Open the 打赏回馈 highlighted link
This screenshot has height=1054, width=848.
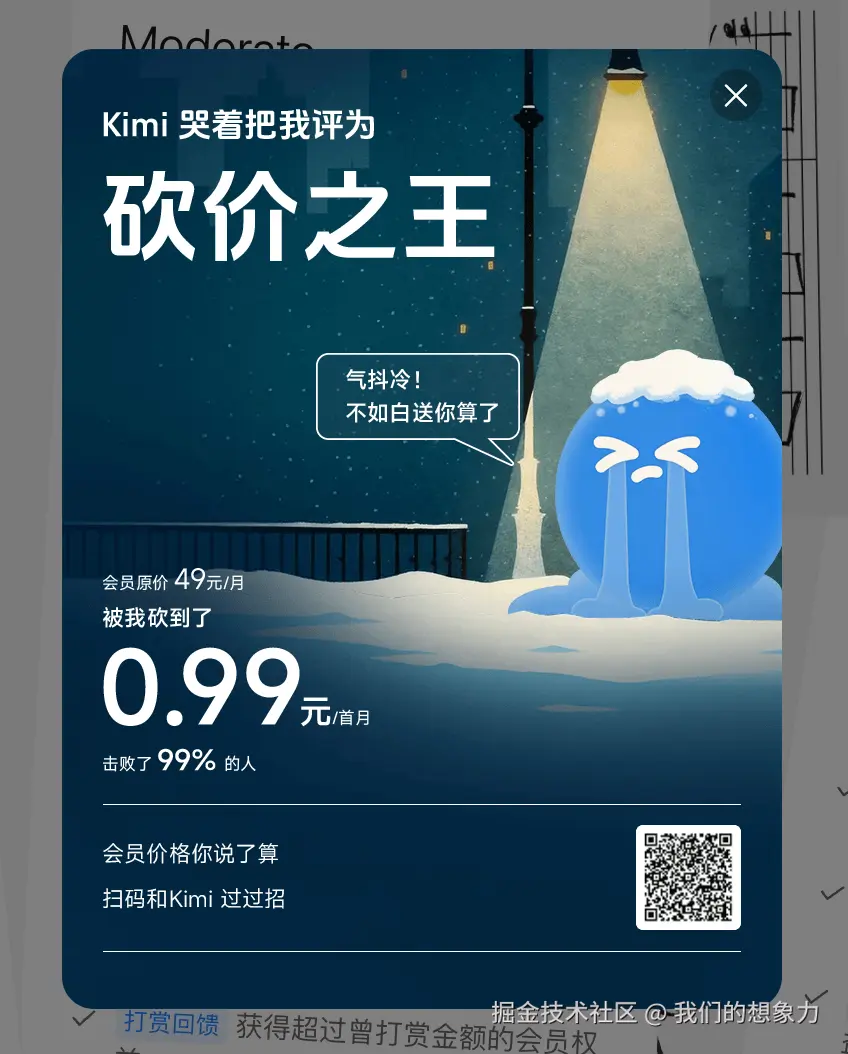pyautogui.click(x=170, y=1024)
